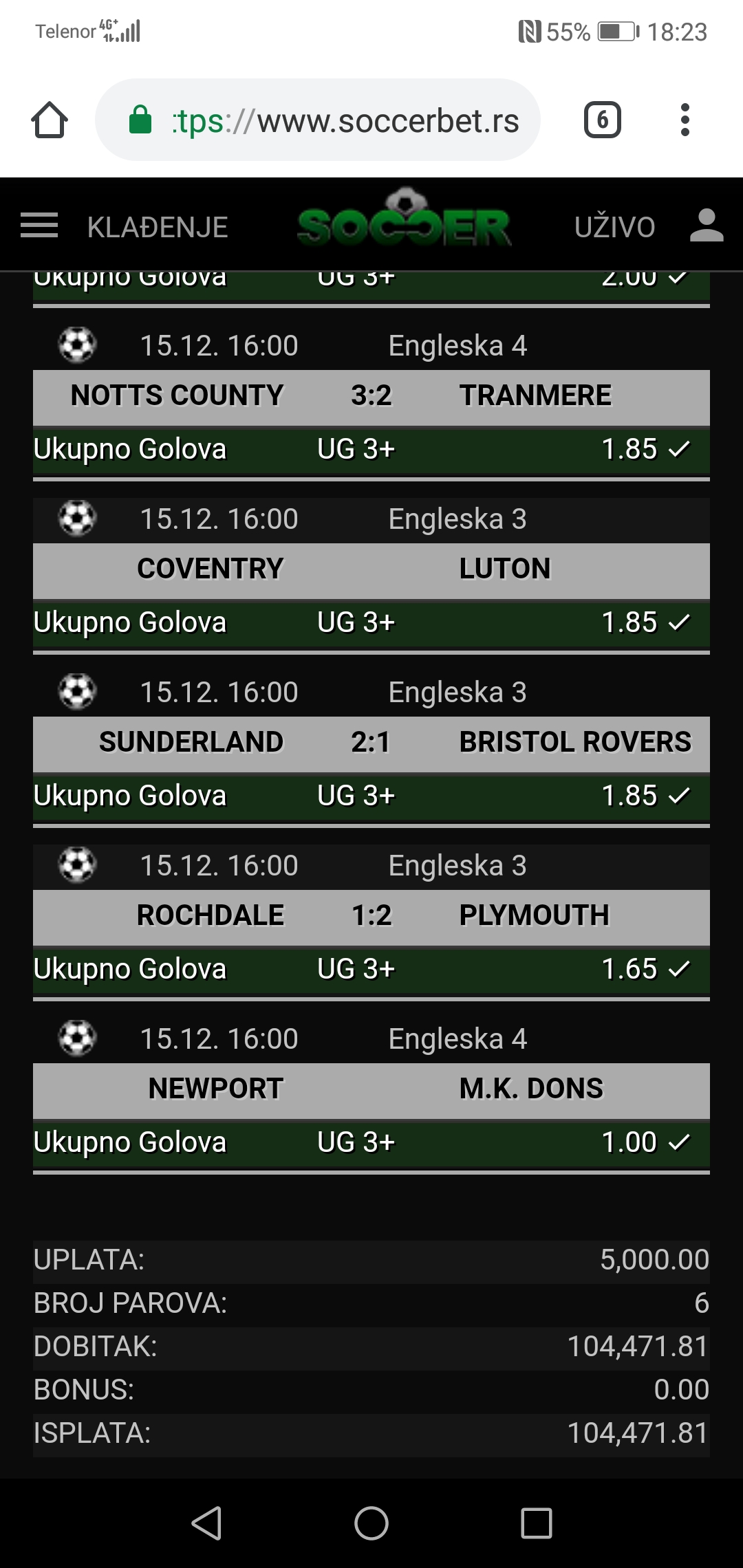Go back using the system back button
The image size is (743, 1568).
(x=206, y=1523)
